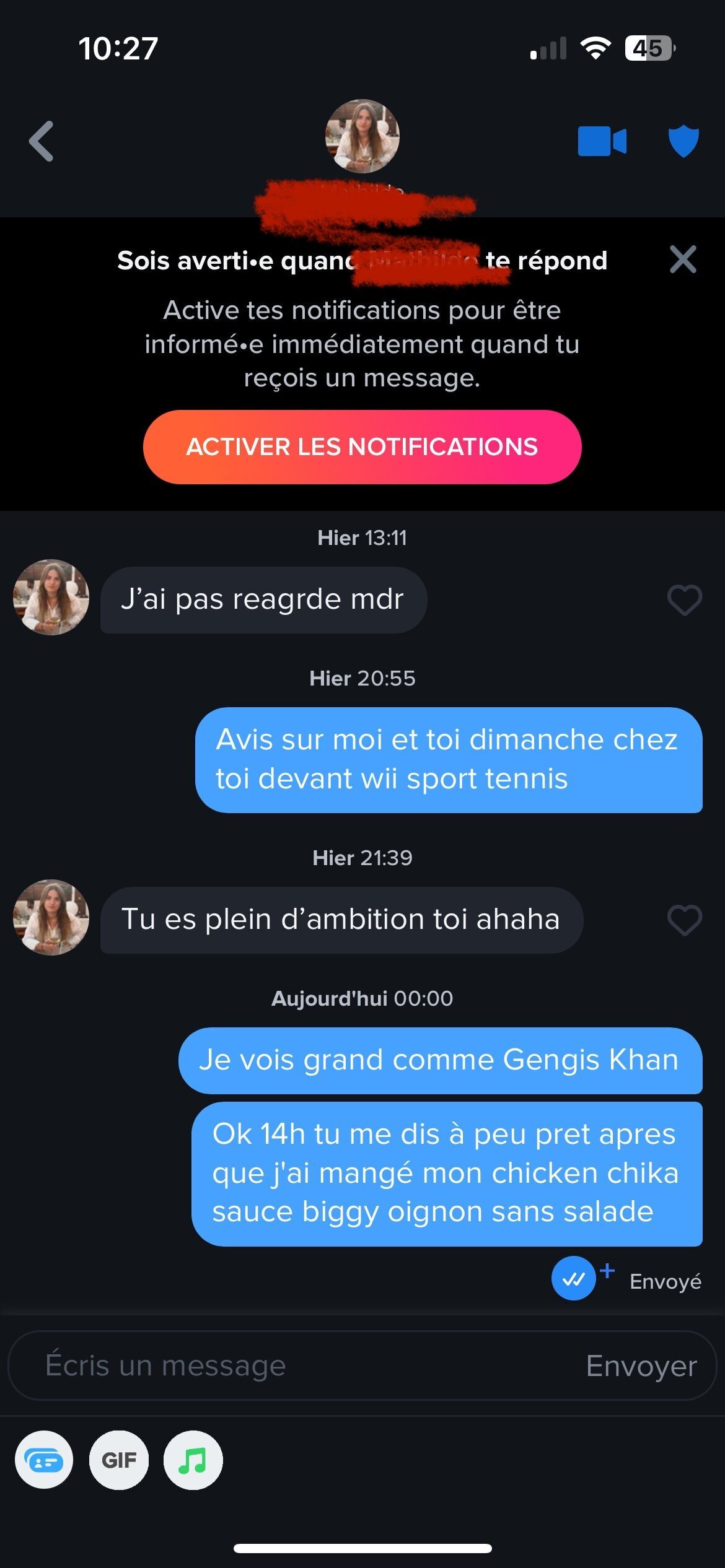Go back to the matches list
Viewport: 725px width, 1568px height.
(x=42, y=141)
